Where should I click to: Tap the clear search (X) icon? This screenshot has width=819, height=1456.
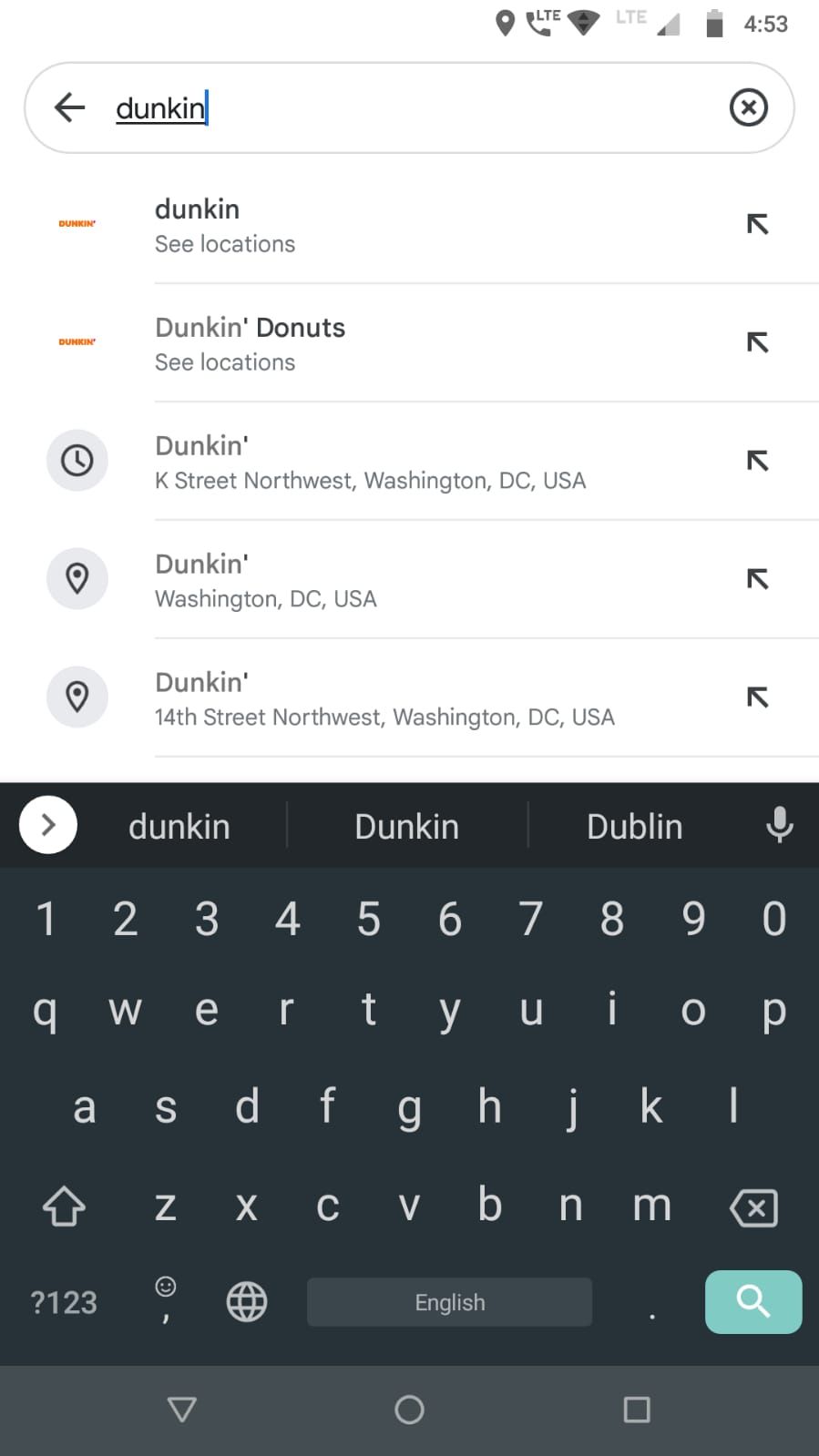pos(748,107)
